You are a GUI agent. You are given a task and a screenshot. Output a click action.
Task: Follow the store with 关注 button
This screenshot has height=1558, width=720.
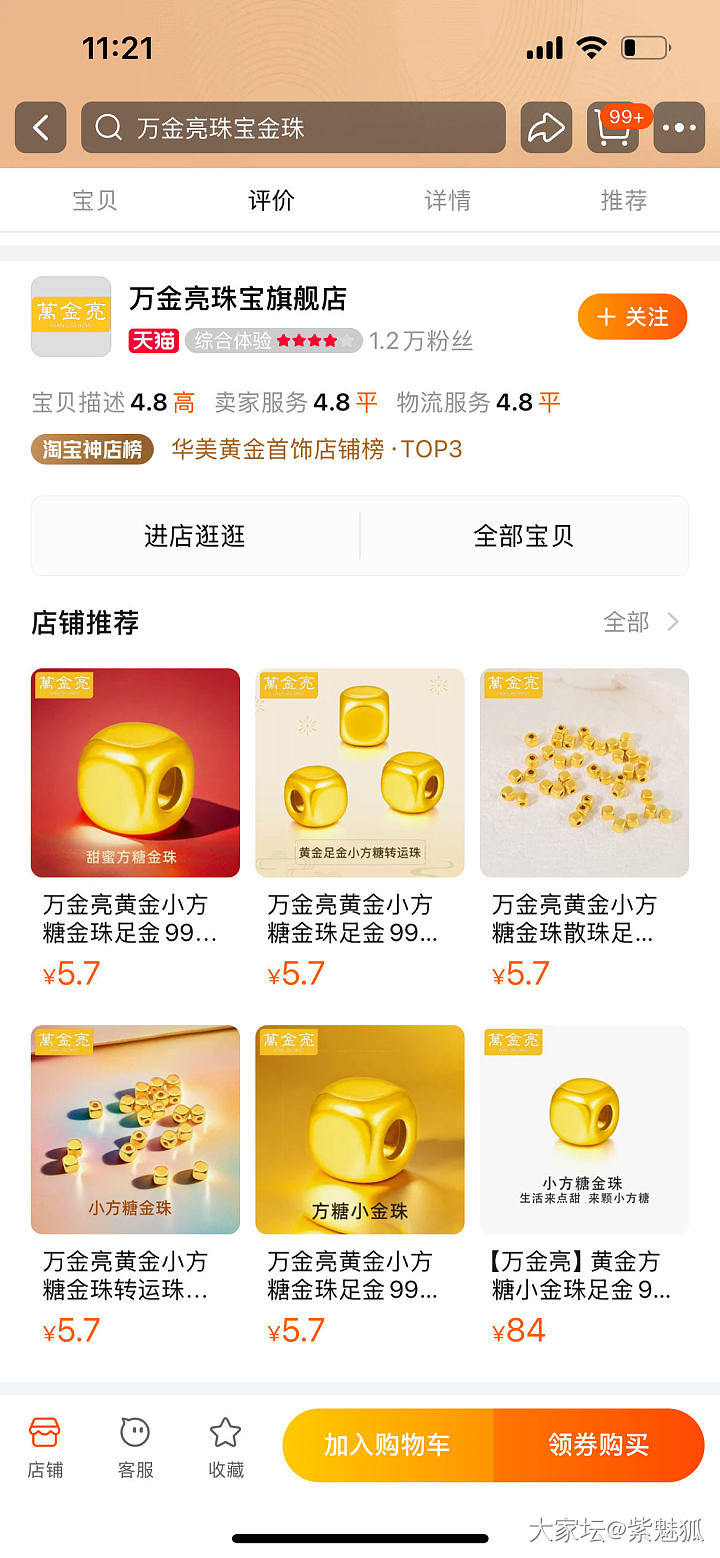[x=632, y=317]
